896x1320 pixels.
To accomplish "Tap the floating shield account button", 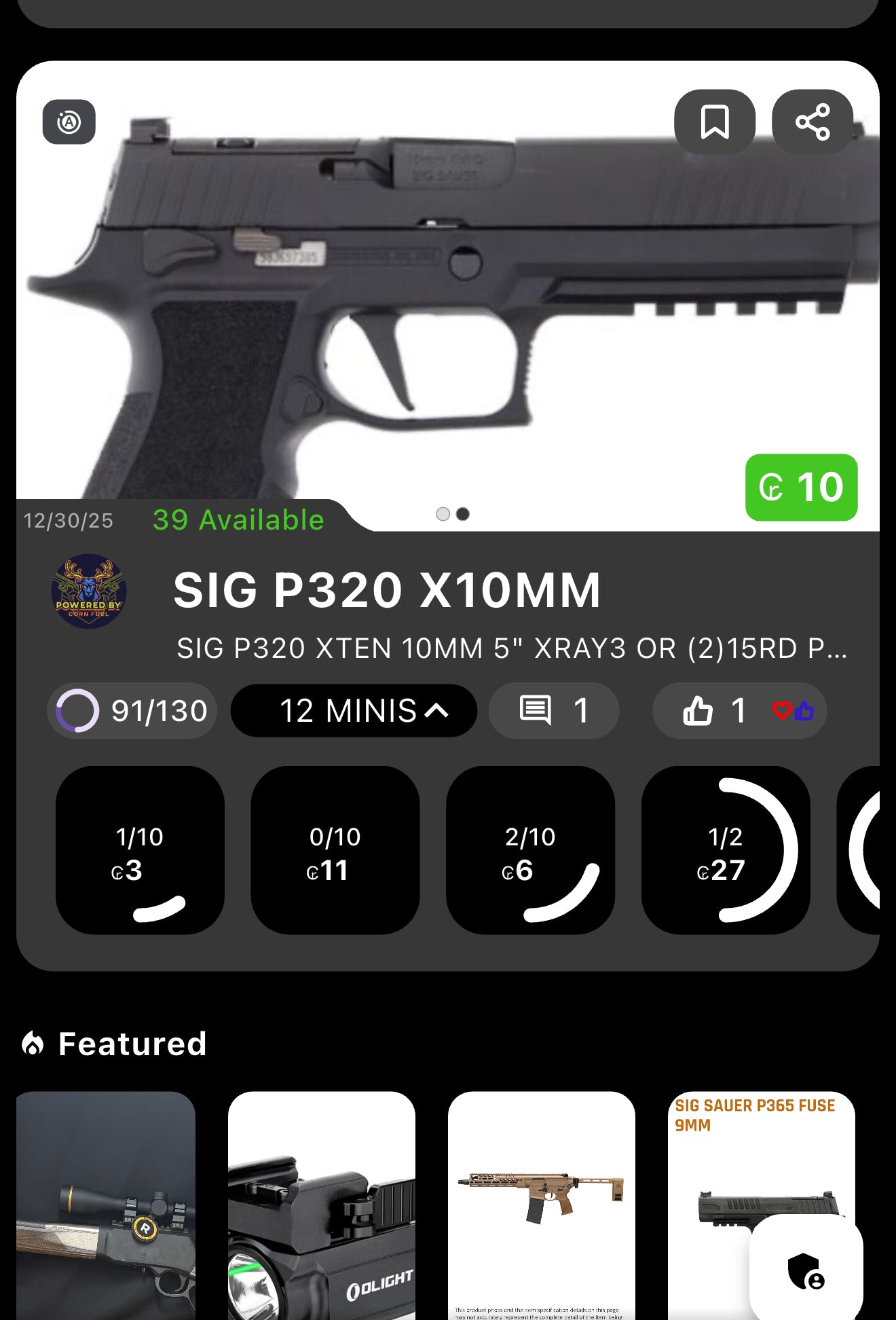I will point(806,1270).
